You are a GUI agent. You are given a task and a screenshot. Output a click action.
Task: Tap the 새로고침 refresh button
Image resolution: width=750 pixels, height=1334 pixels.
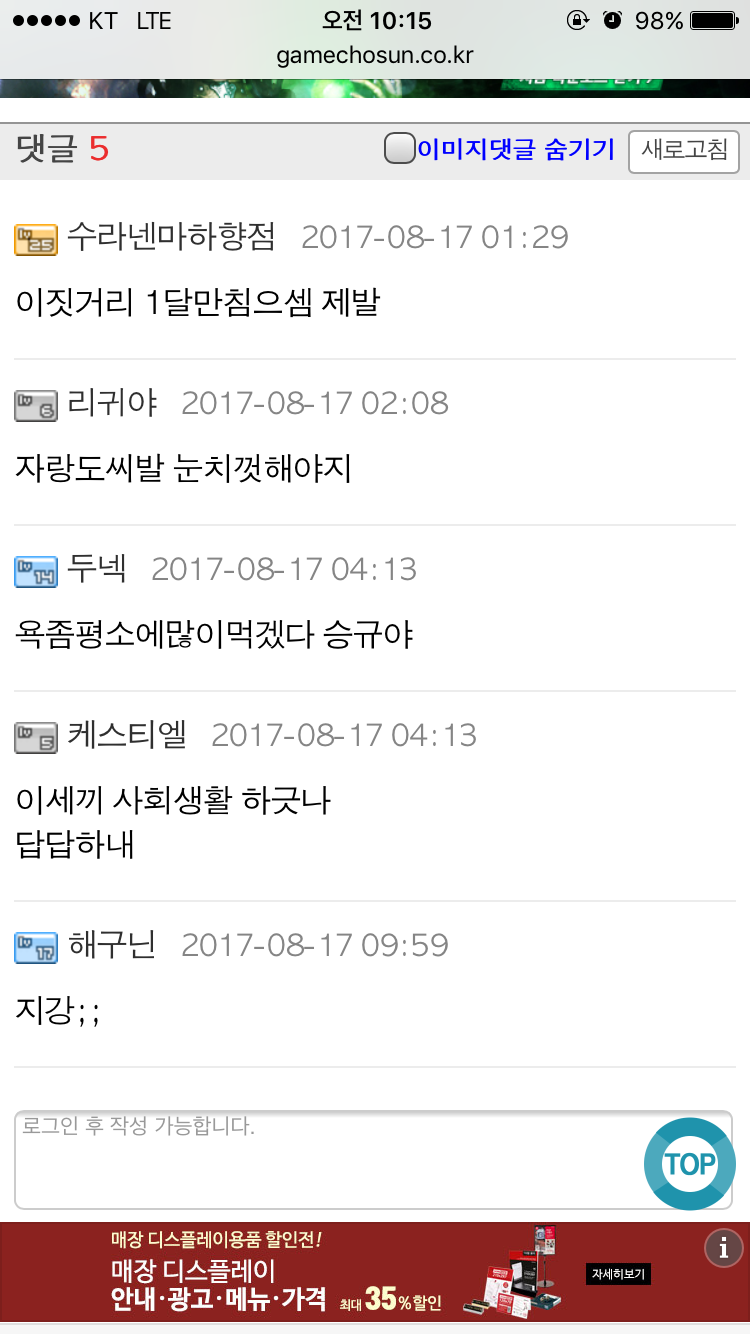(684, 151)
